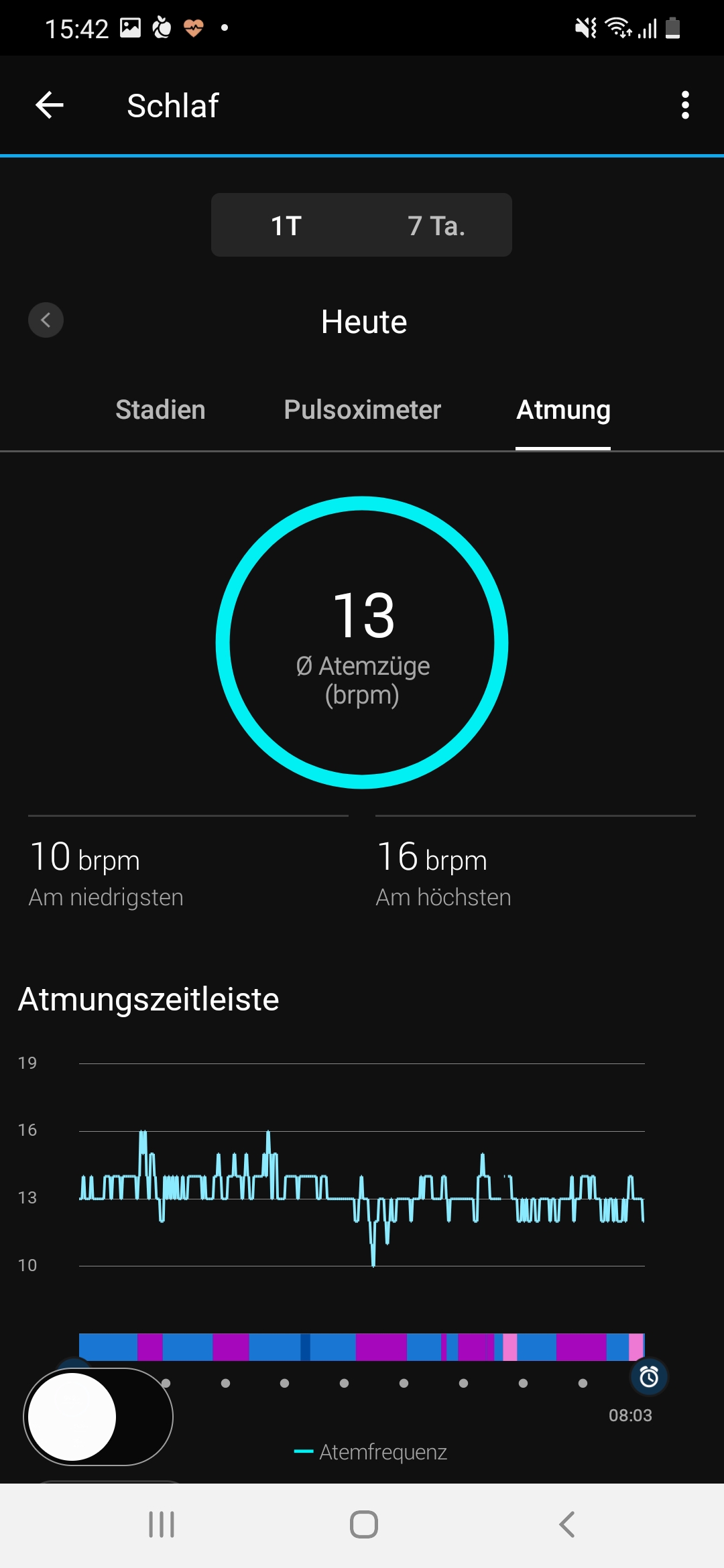The image size is (724, 1568).
Task: Go to the previous day
Action: [46, 320]
